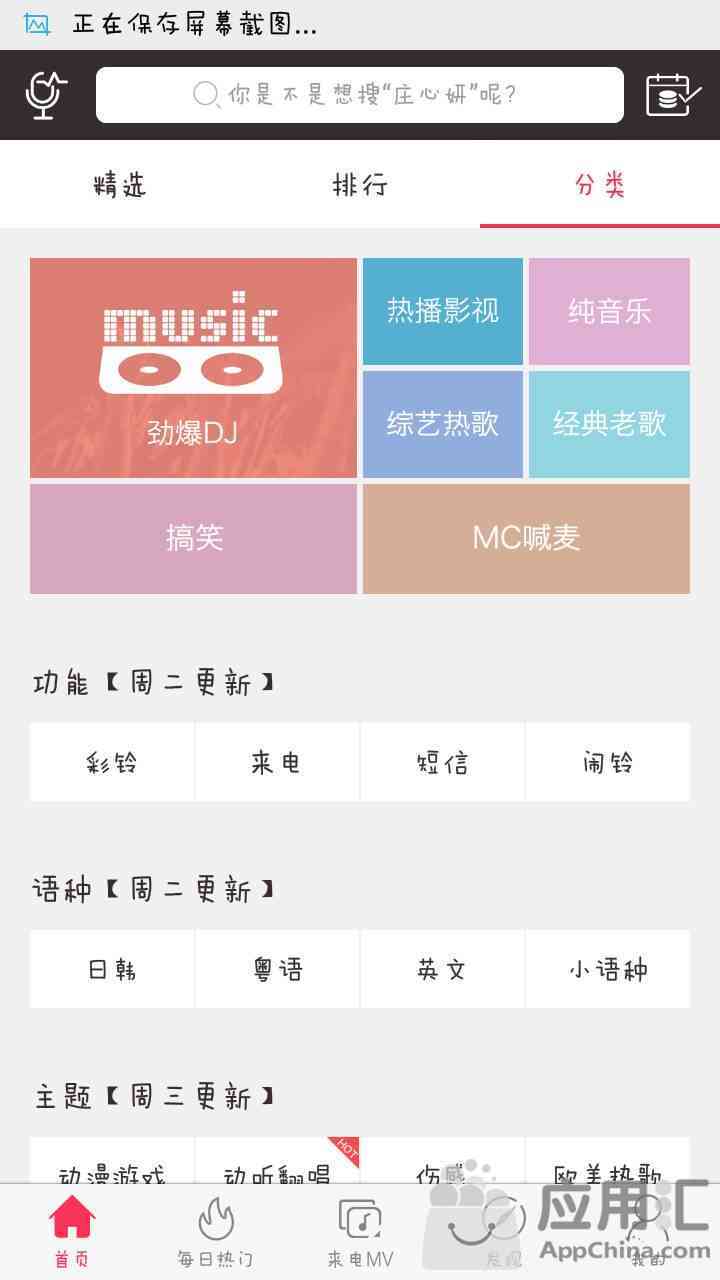Select the 纯音乐 category
This screenshot has height=1280, width=720.
609,311
